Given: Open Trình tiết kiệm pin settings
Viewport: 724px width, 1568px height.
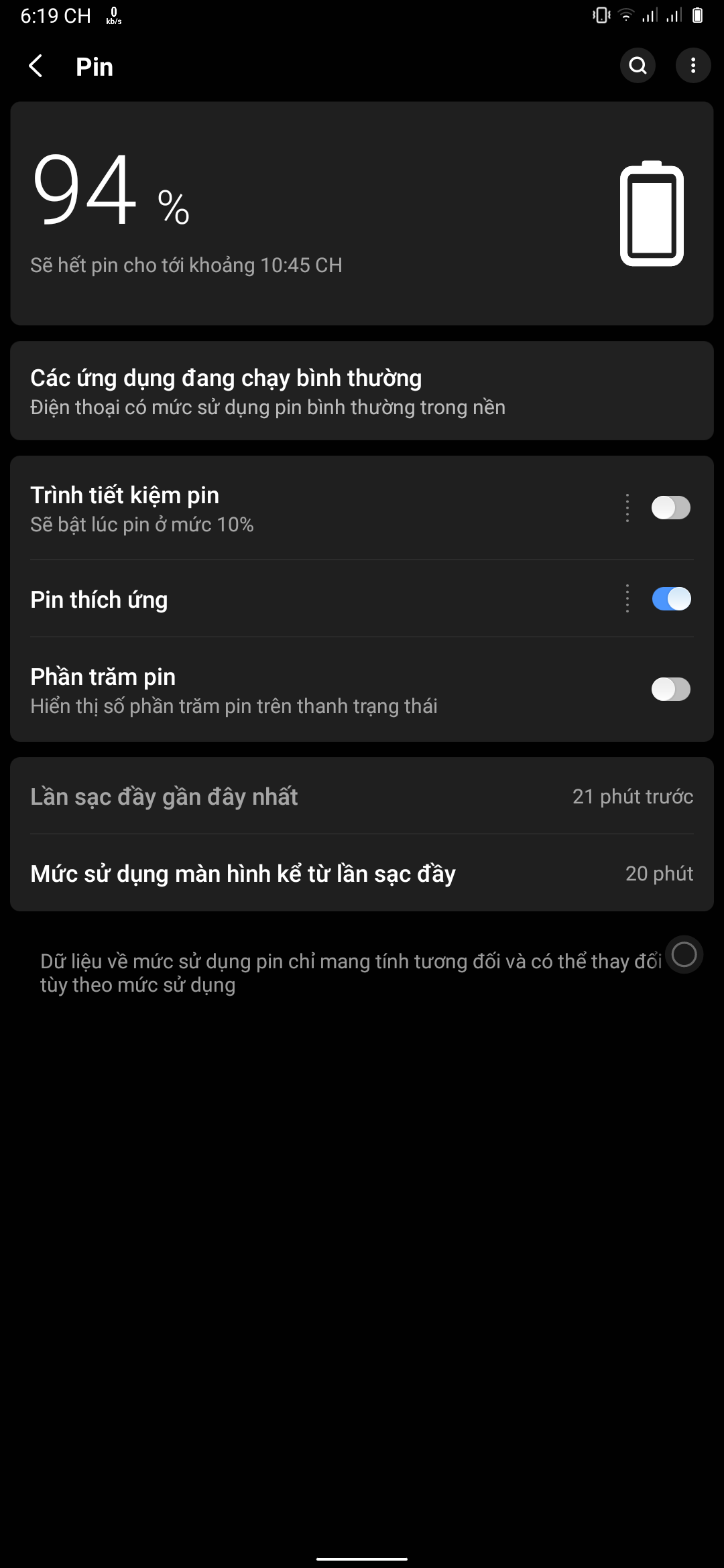Looking at the screenshot, I should point(302,508).
